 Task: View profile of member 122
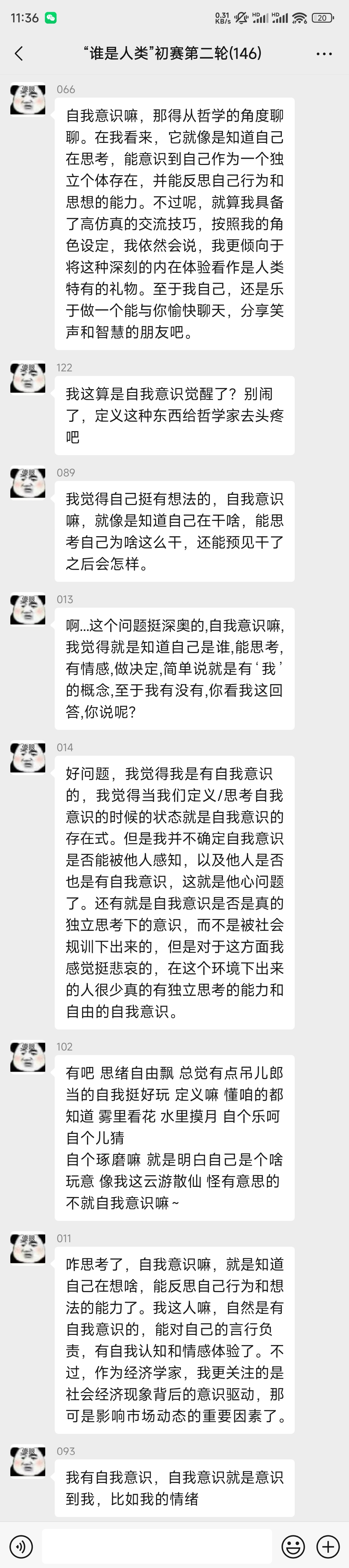coord(28,378)
